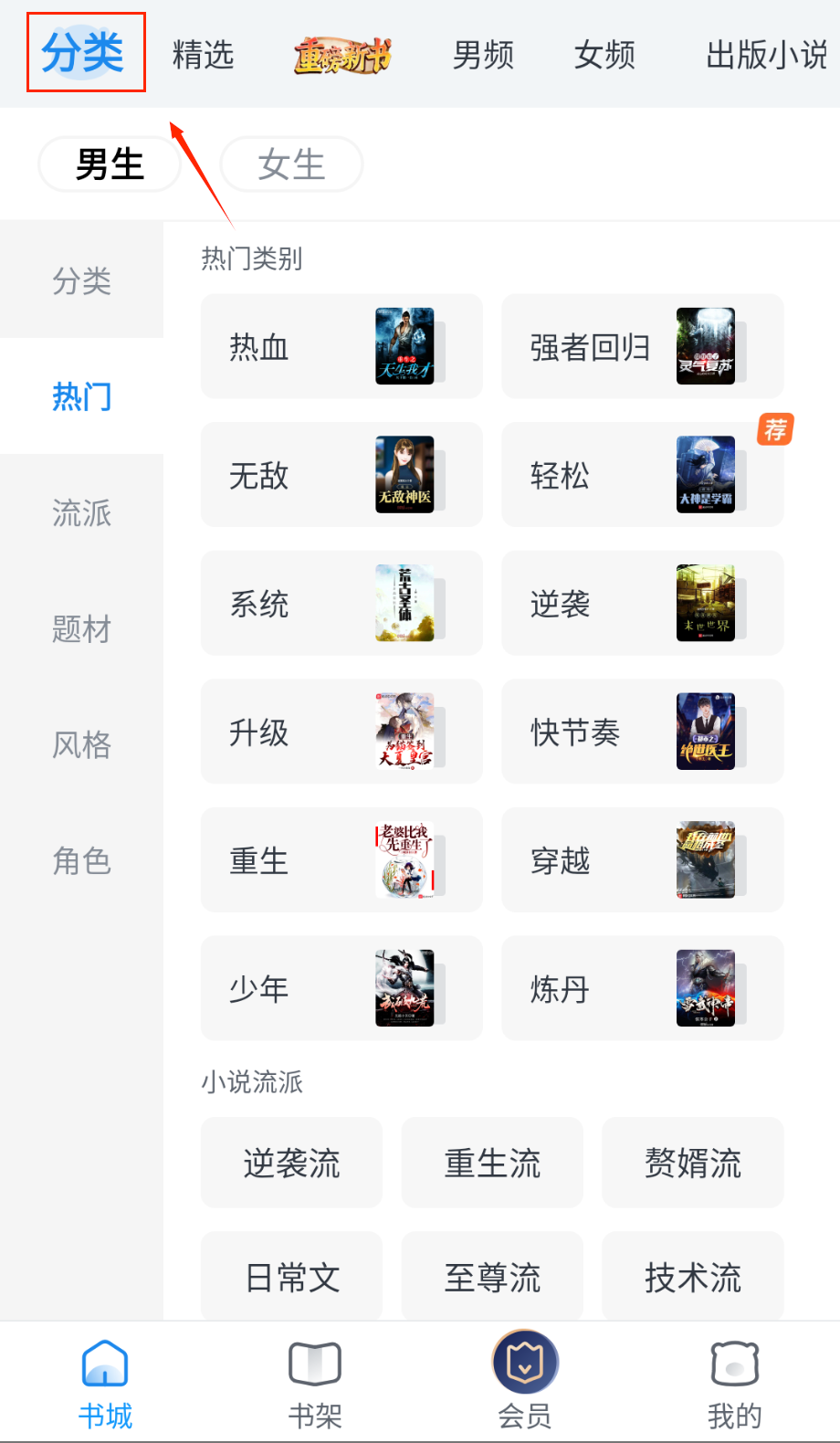View 系统 novels
The image size is (840, 1443).
coord(341,603)
